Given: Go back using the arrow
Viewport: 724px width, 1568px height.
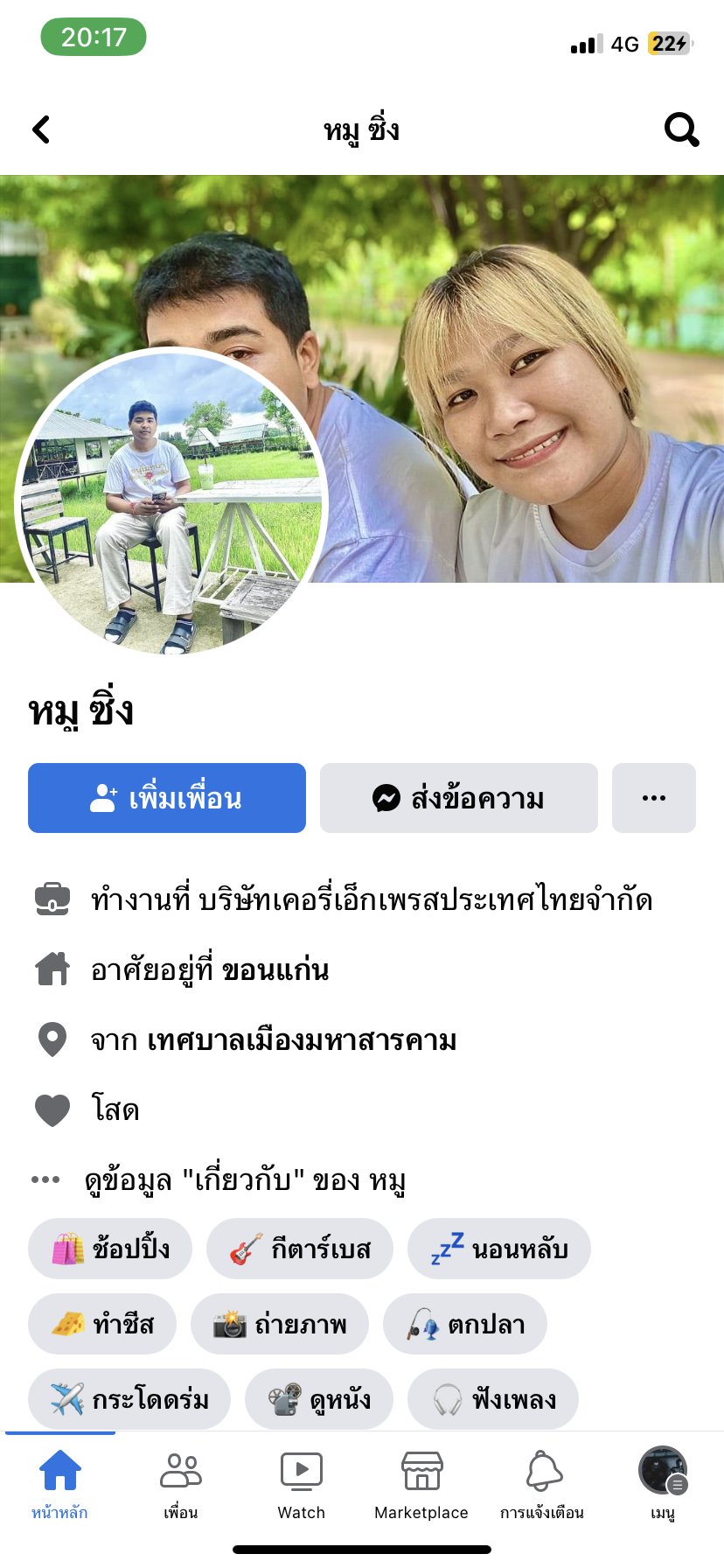Looking at the screenshot, I should point(41,129).
